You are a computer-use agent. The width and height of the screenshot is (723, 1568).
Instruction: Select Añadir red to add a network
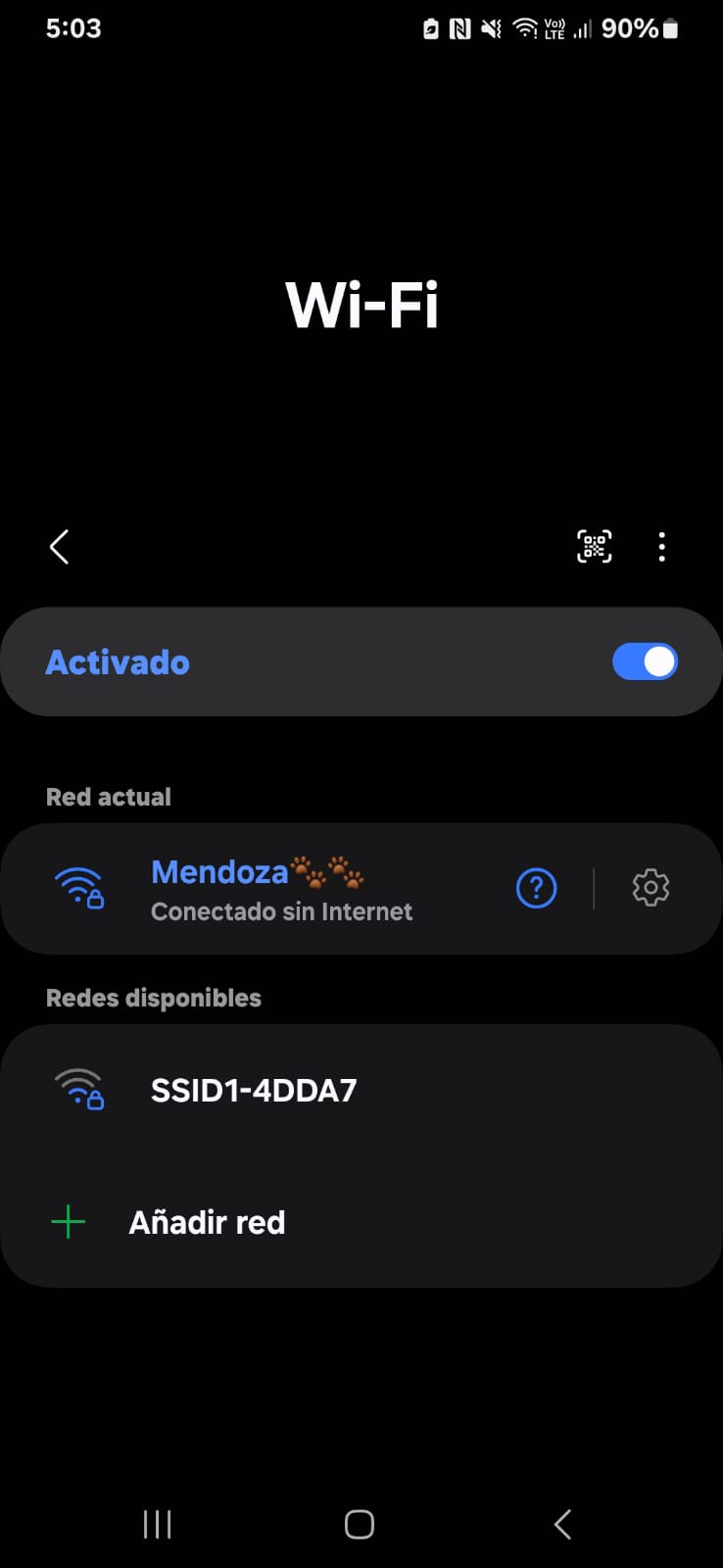tap(207, 1222)
